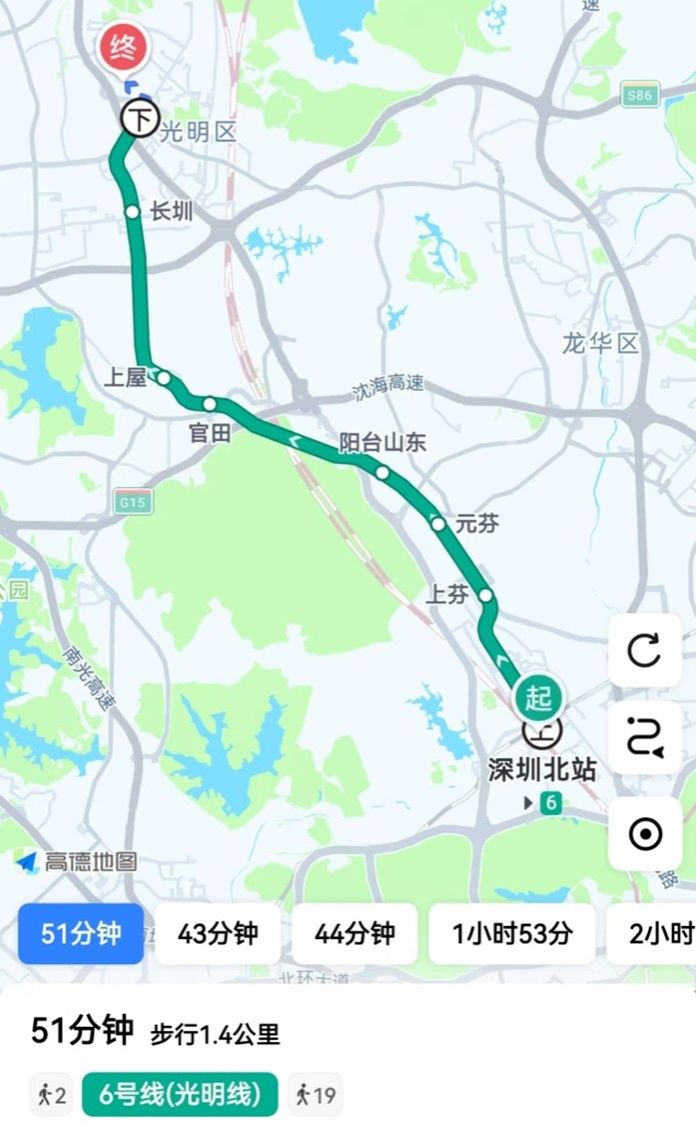
Task: Choose the 1小时53分 route option
Action: [x=512, y=934]
